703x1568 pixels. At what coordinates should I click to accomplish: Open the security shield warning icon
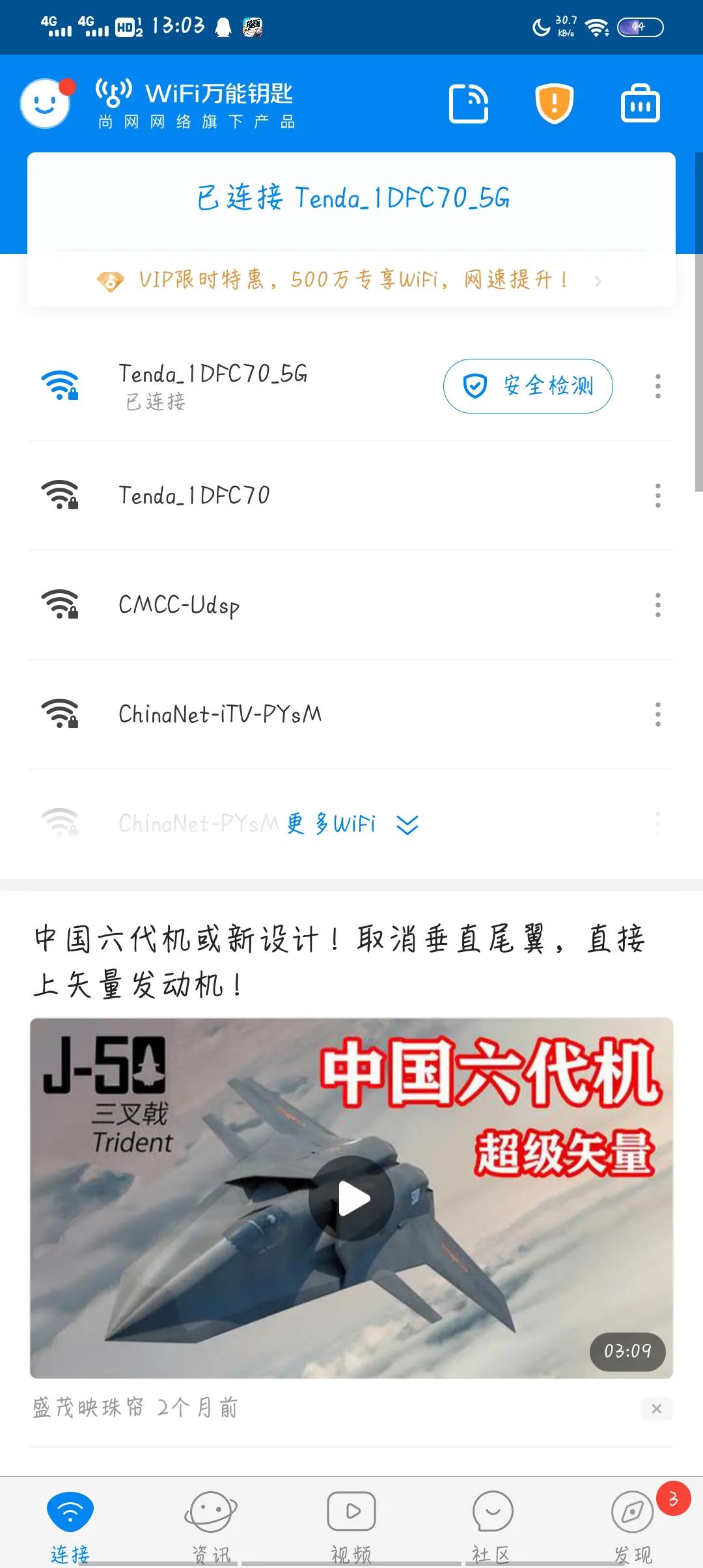click(554, 103)
